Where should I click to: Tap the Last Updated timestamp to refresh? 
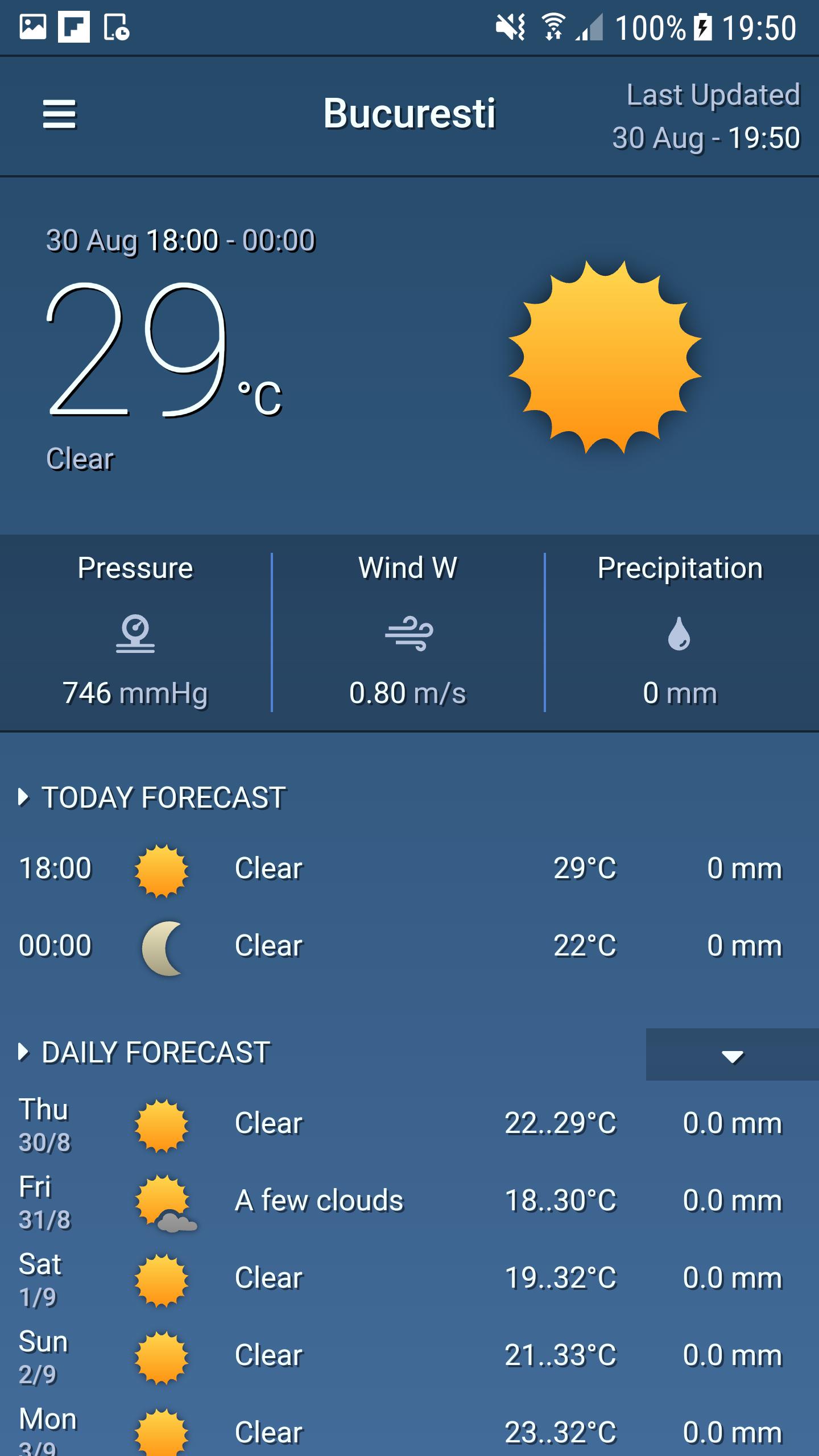tap(705, 115)
